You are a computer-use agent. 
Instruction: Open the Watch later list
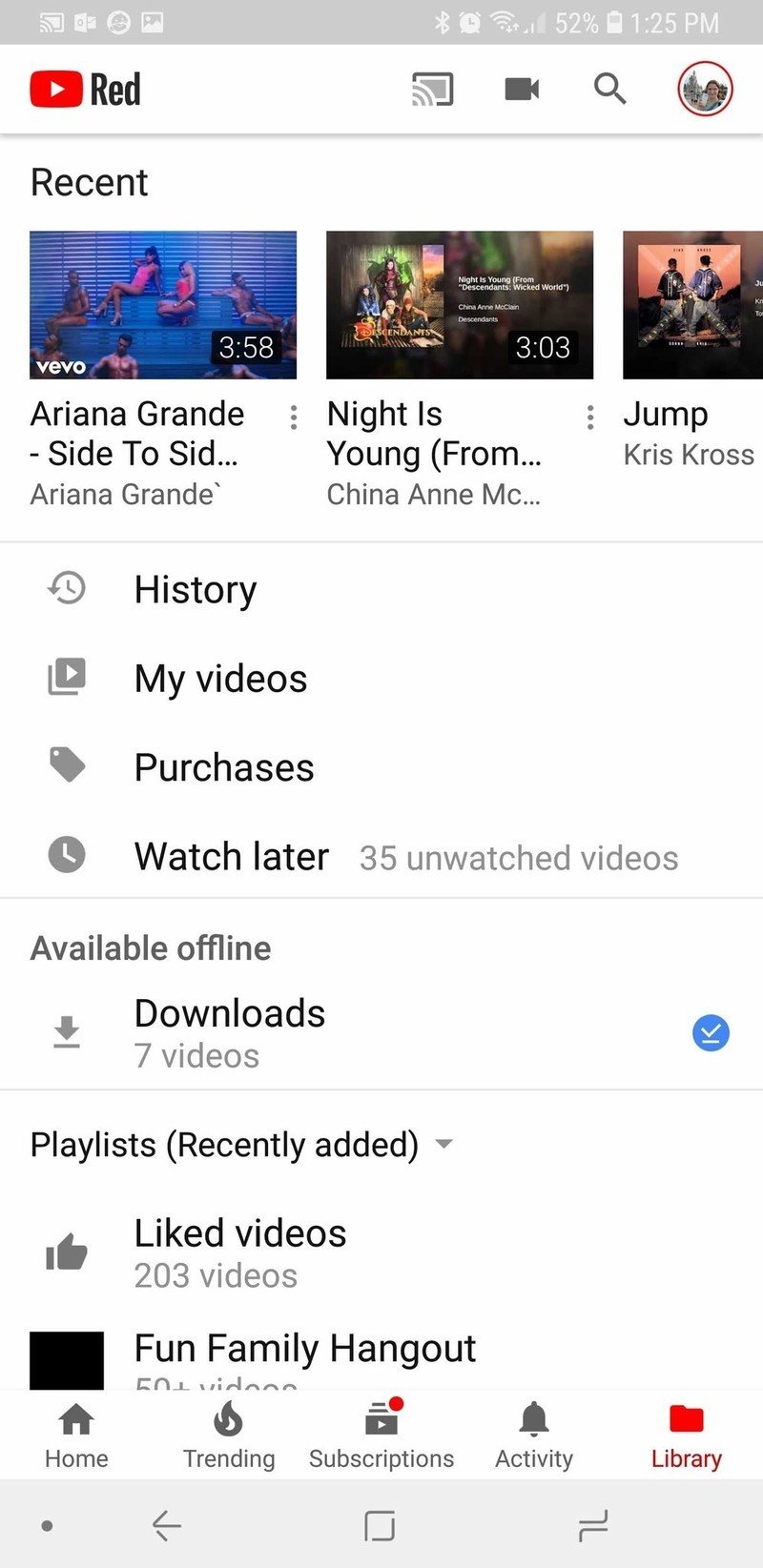[x=232, y=856]
